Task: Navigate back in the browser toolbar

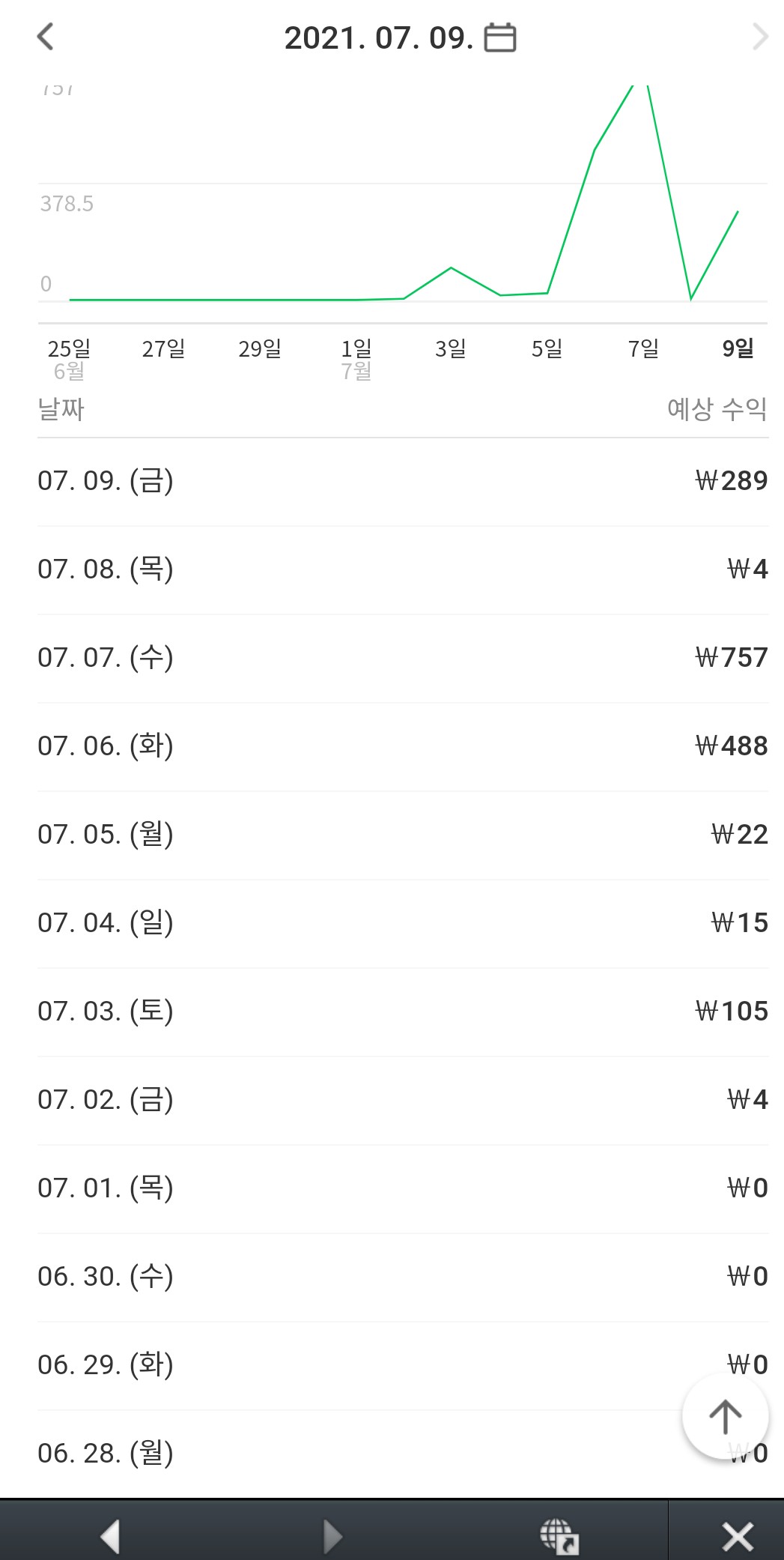Action: coord(110,1536)
